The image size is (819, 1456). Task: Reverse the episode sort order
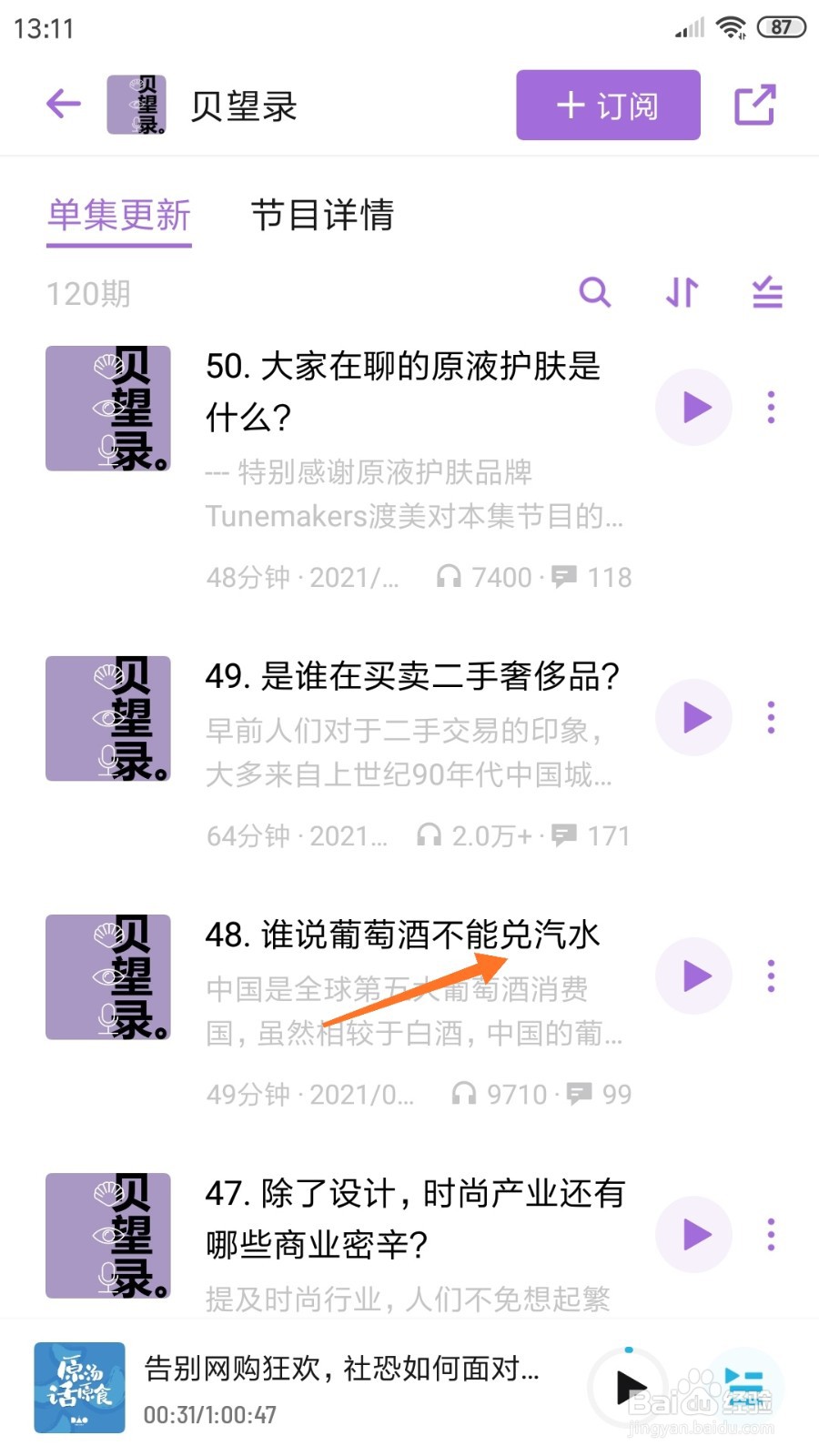682,292
